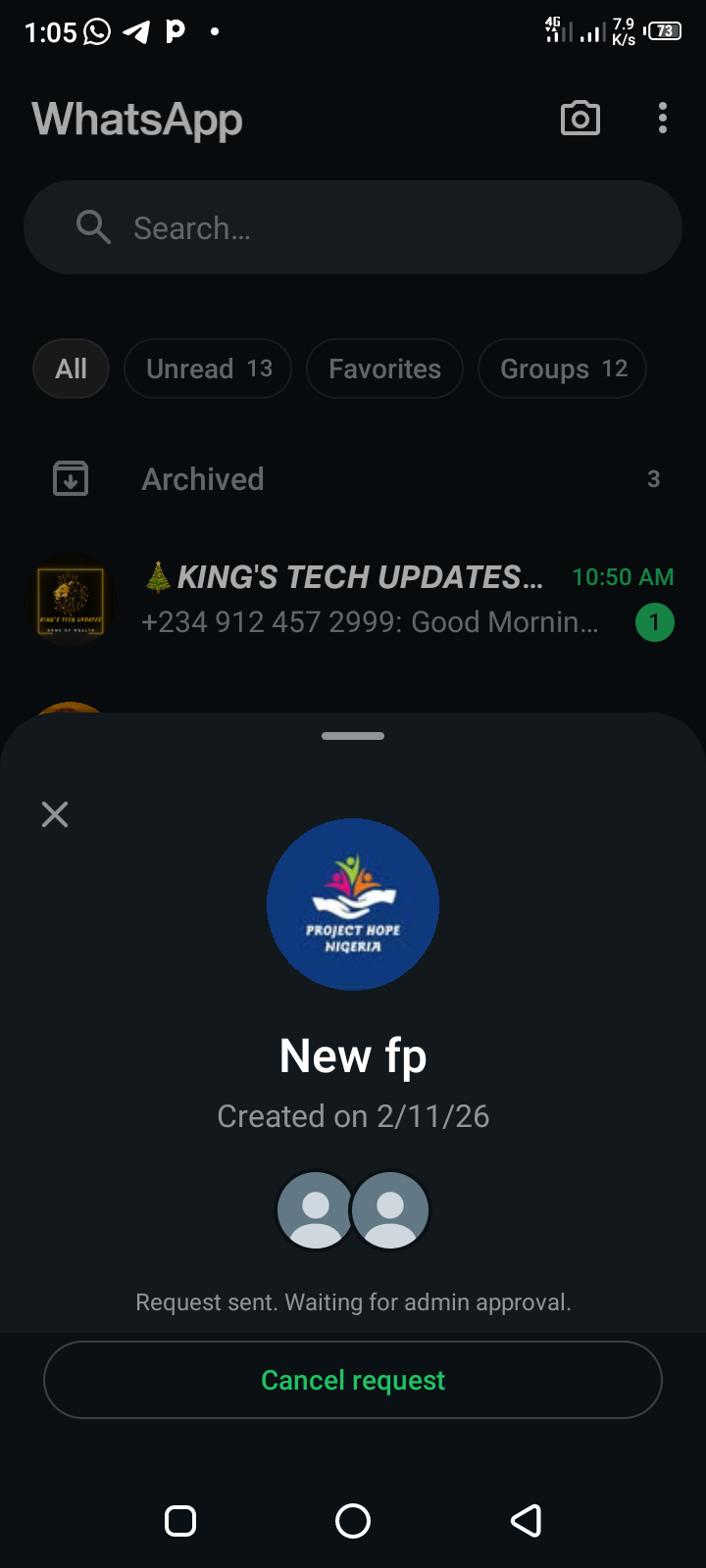Tap the sheet drag handle
The image size is (706, 1568).
tap(353, 736)
